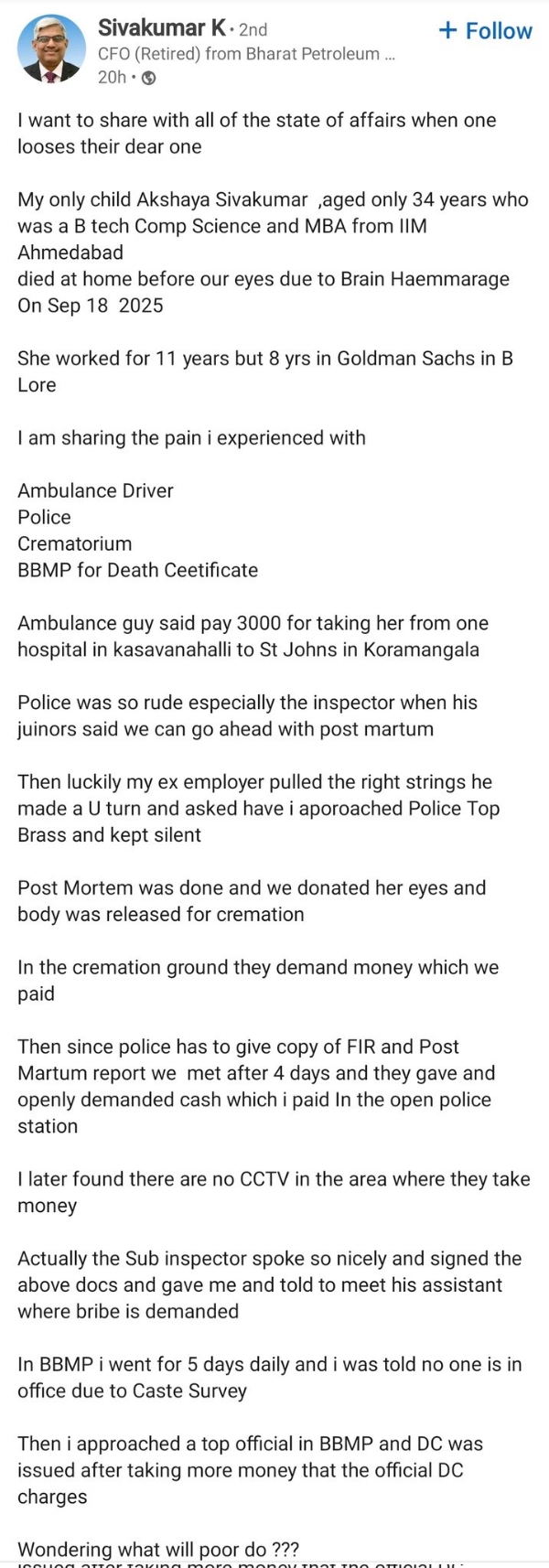549x1568 pixels.
Task: Follow Sivakumar K
Action: (485, 31)
